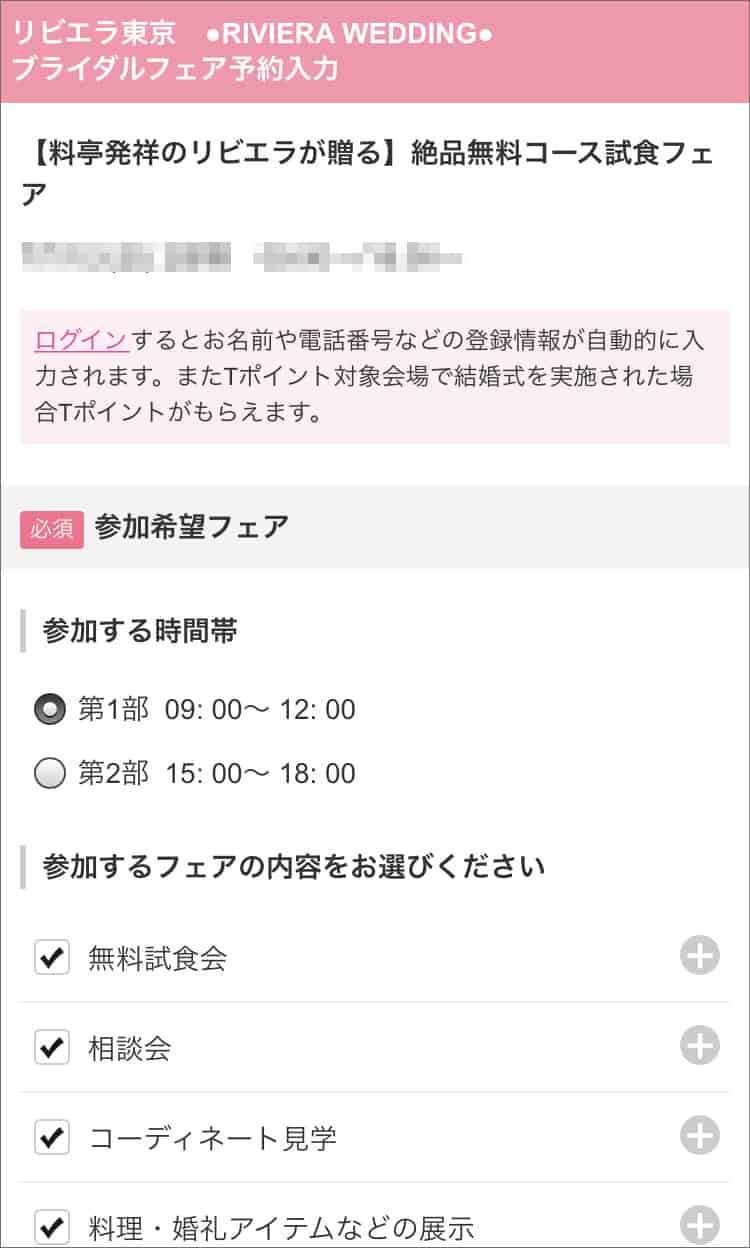Expand details for 料理・婚礼アイテムなどの展示 plus icon
The height and width of the screenshot is (1248, 750).
[x=700, y=1226]
